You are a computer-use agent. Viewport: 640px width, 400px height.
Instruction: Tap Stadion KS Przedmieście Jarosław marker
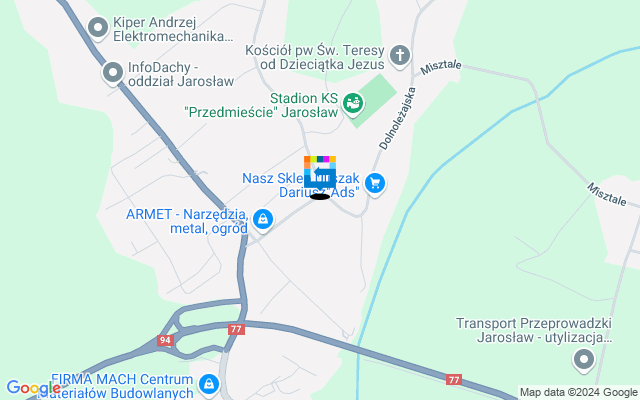tap(353, 102)
